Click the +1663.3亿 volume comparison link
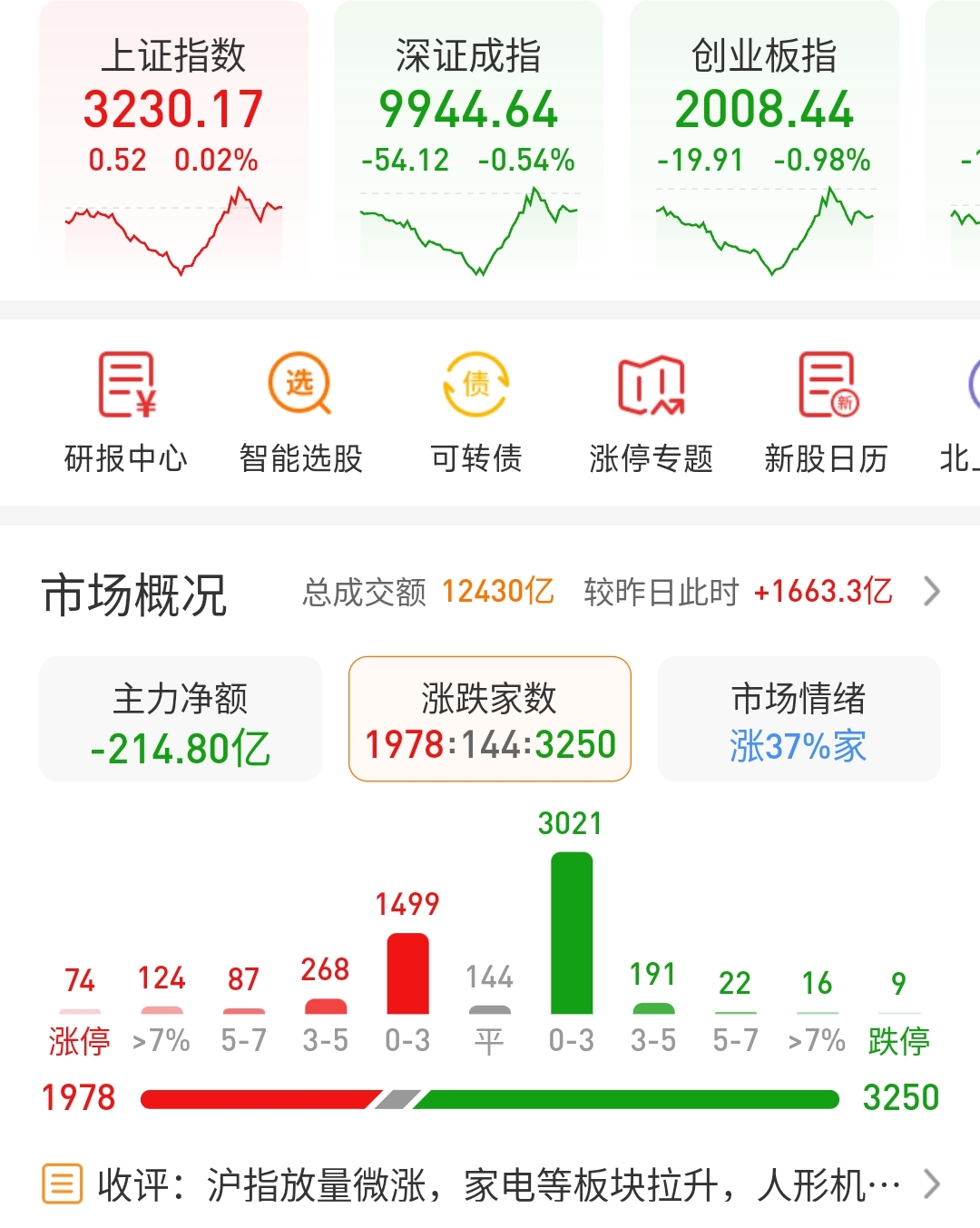This screenshot has width=980, height=1228. tap(823, 592)
